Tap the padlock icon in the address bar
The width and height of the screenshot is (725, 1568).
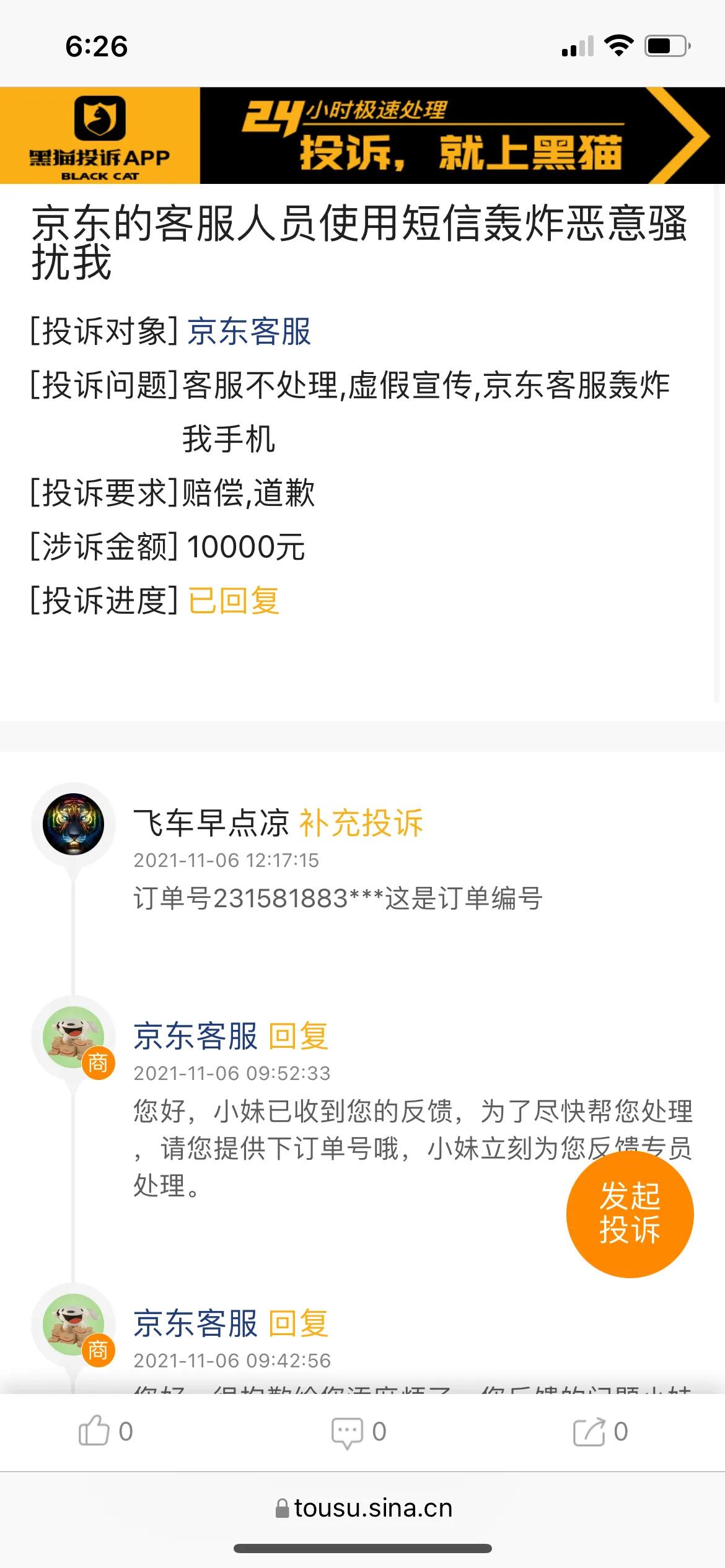(284, 1507)
